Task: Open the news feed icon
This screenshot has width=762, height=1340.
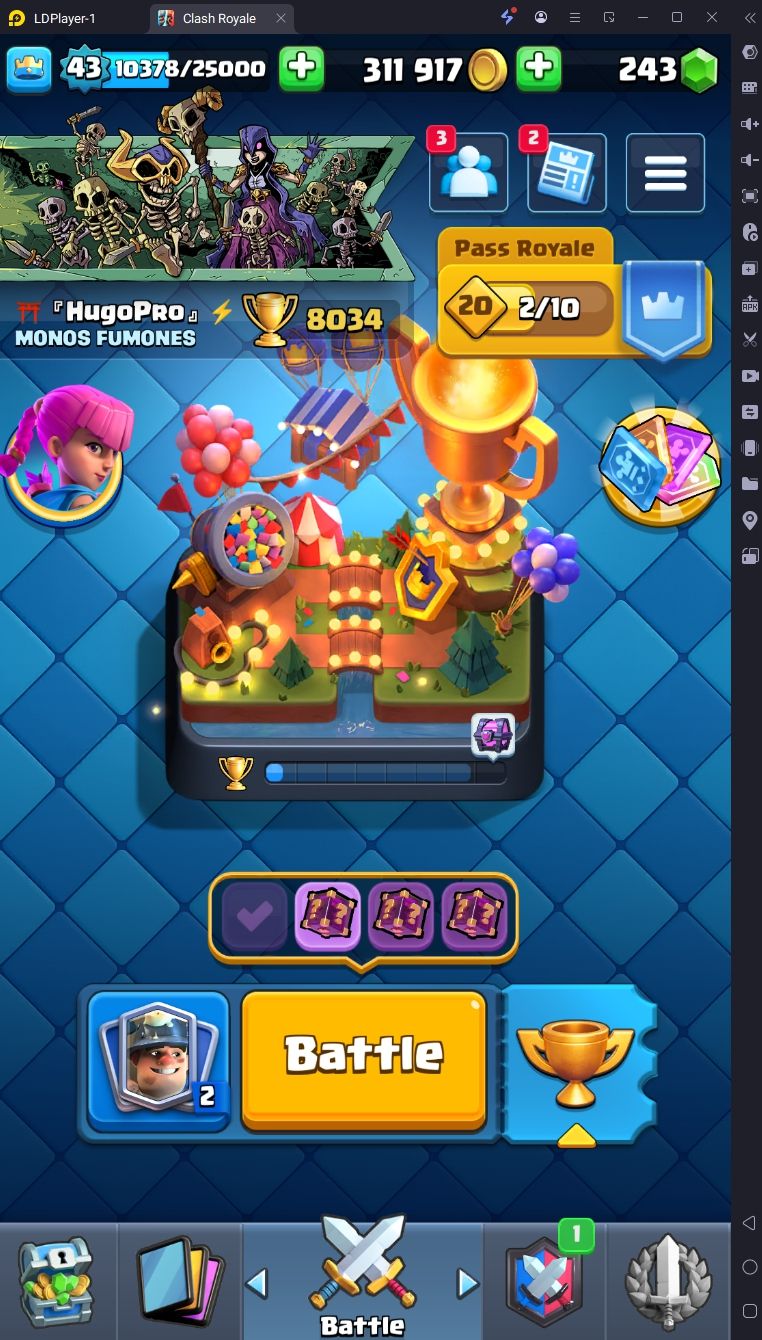Action: pos(566,173)
